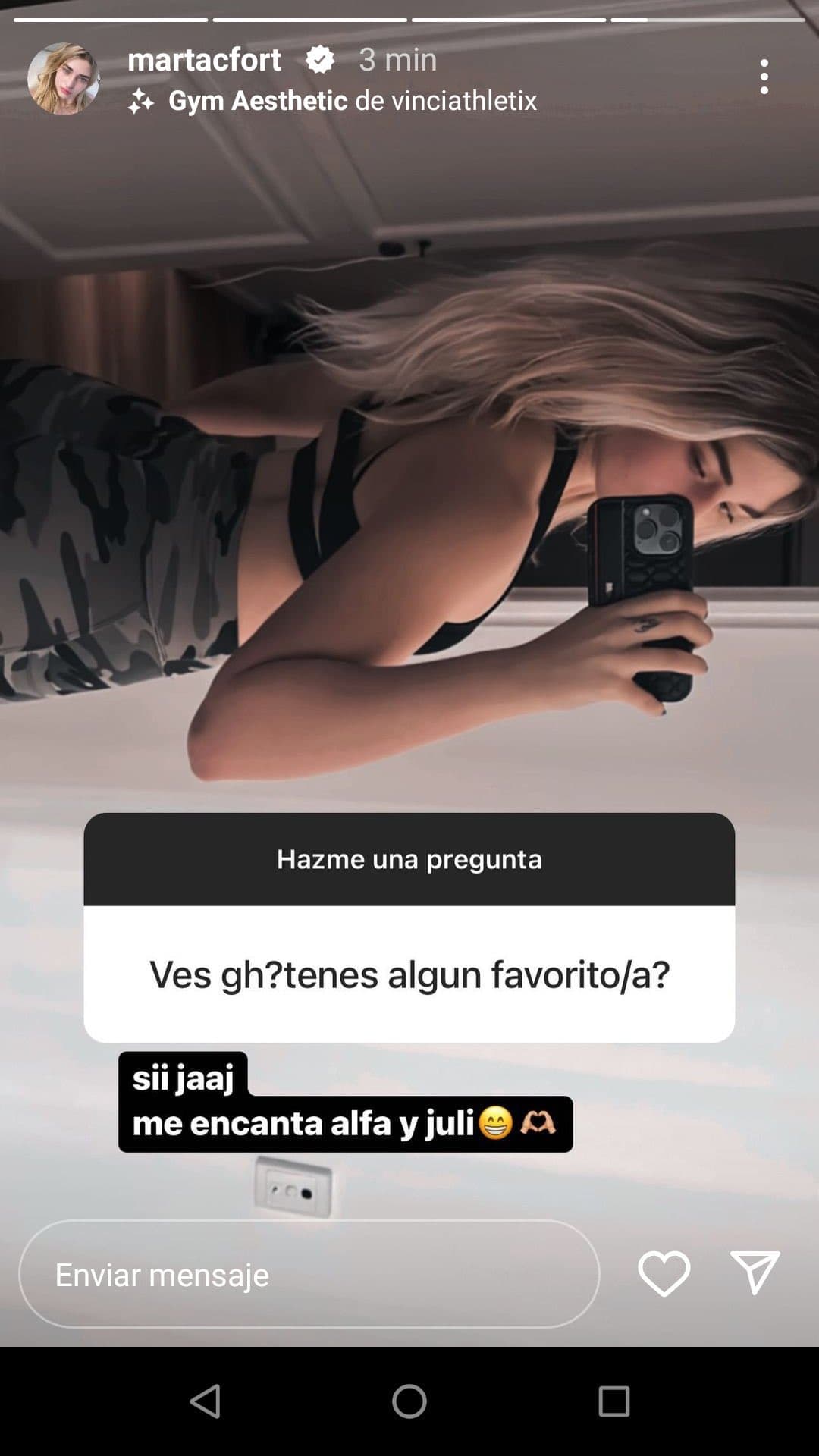Tap the system home button
819x1456 pixels.
[409, 1401]
